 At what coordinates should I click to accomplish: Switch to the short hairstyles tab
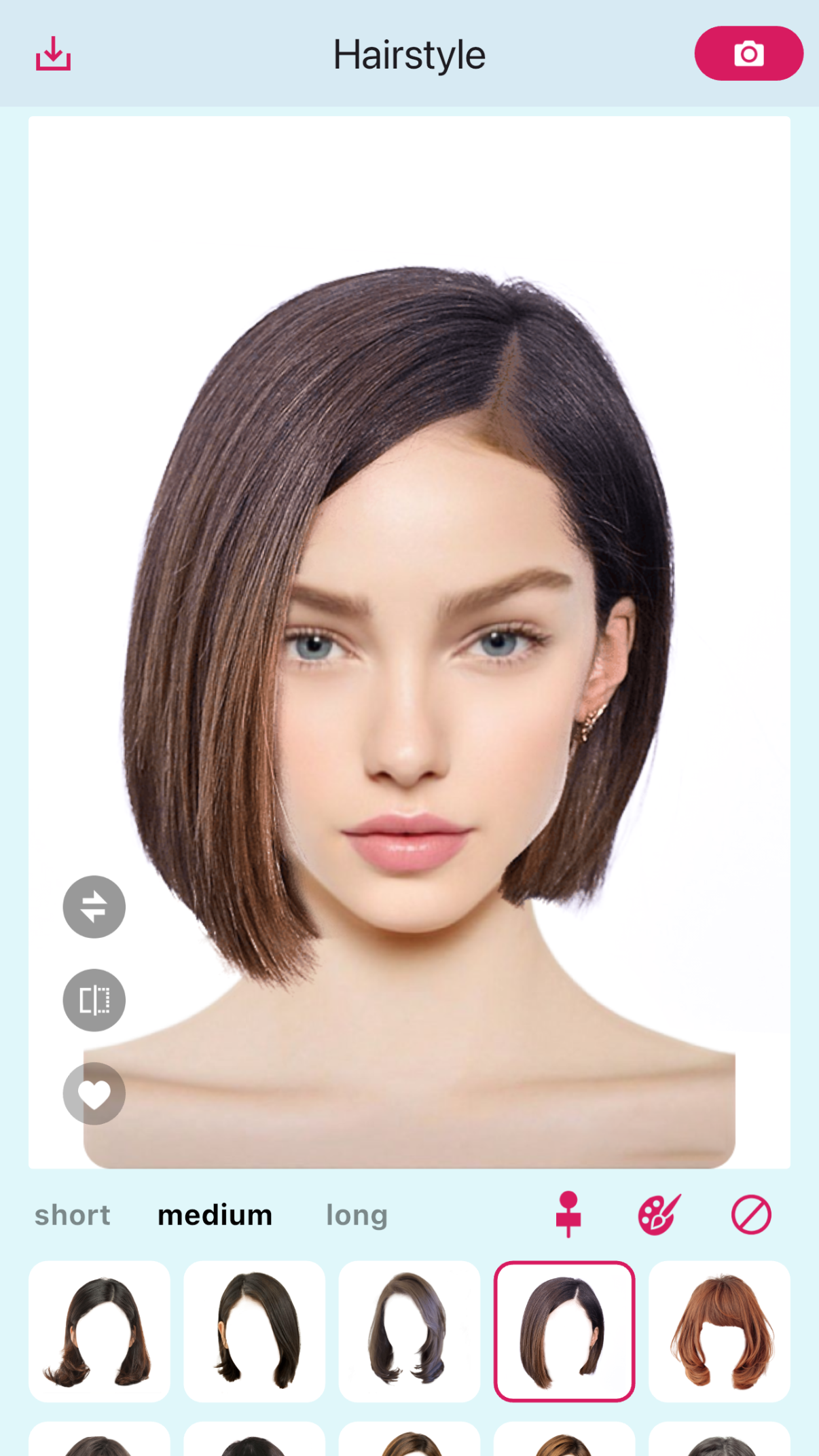(72, 1214)
